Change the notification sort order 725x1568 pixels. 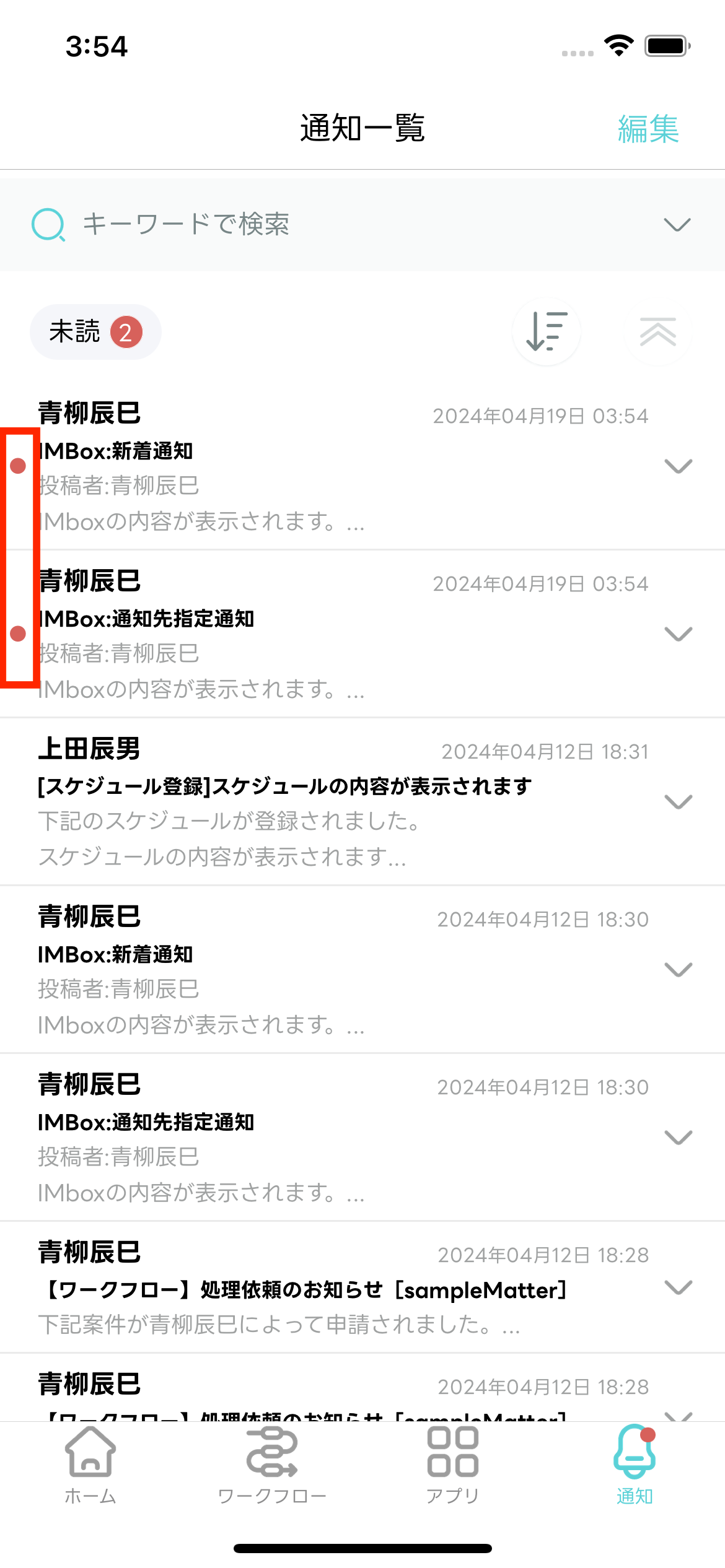pos(546,332)
